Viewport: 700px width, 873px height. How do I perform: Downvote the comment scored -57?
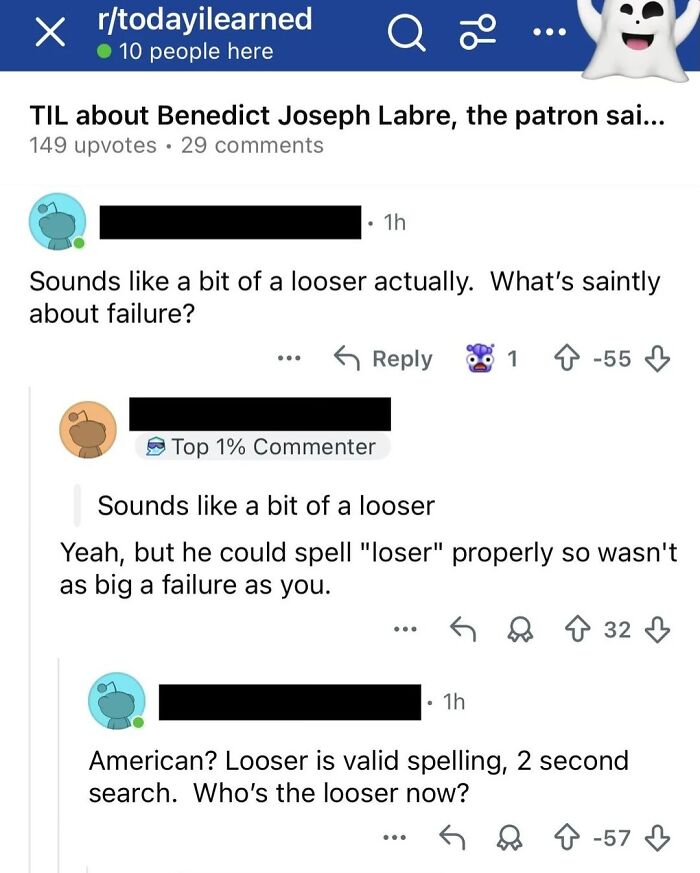tap(657, 837)
